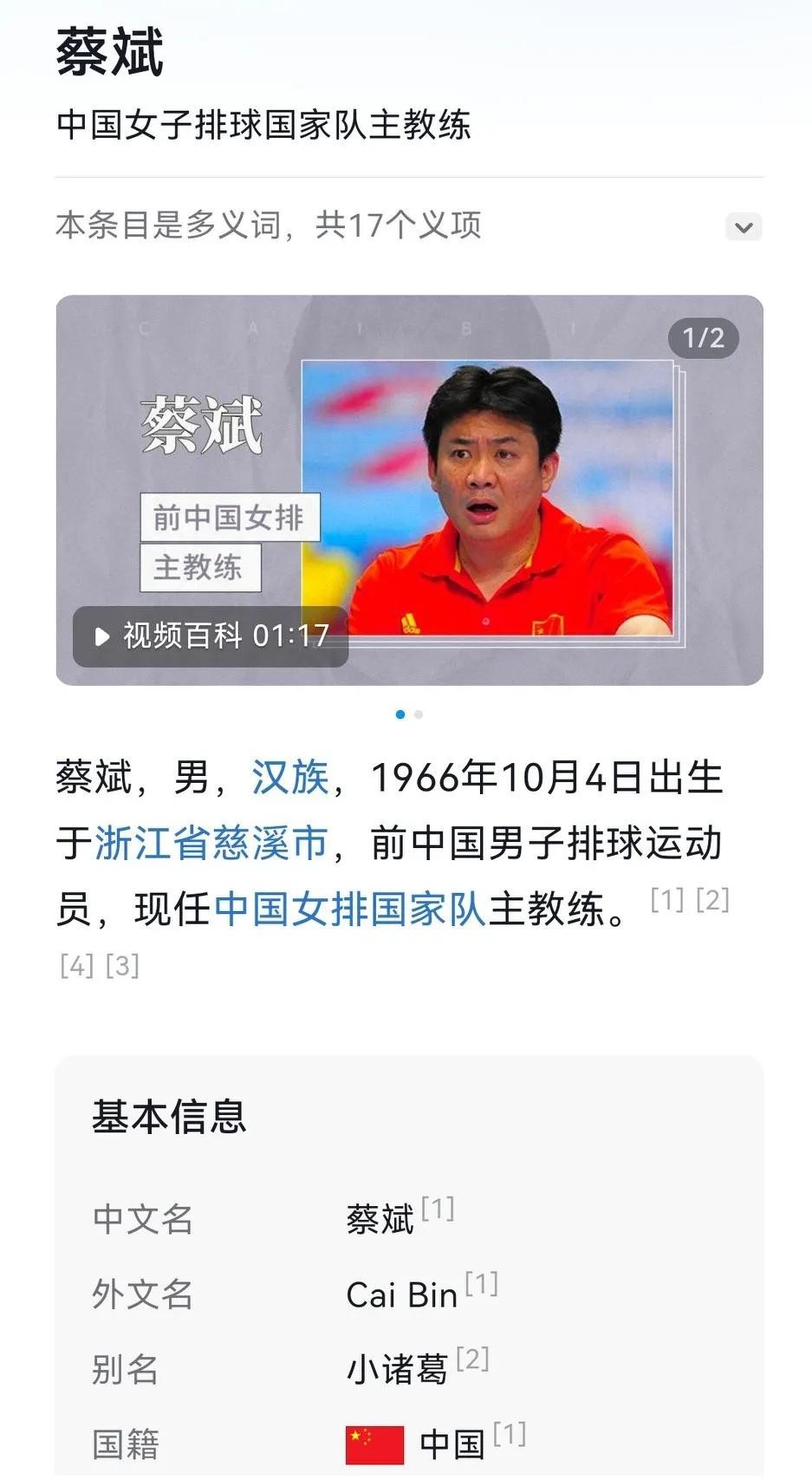Open citation [4] below the summary
Screen dimensions: 812x1480
point(76,965)
